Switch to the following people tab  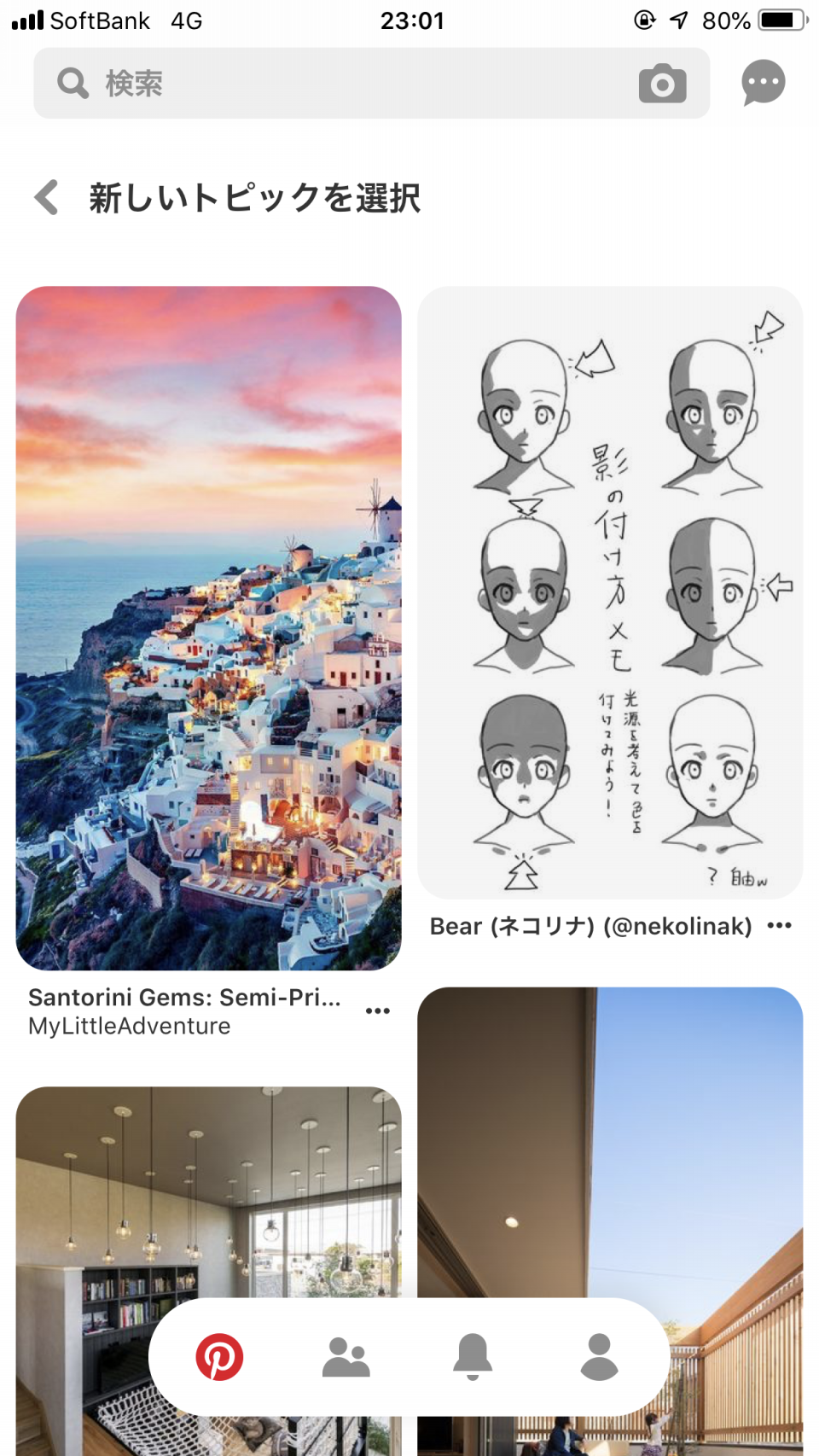point(346,1357)
